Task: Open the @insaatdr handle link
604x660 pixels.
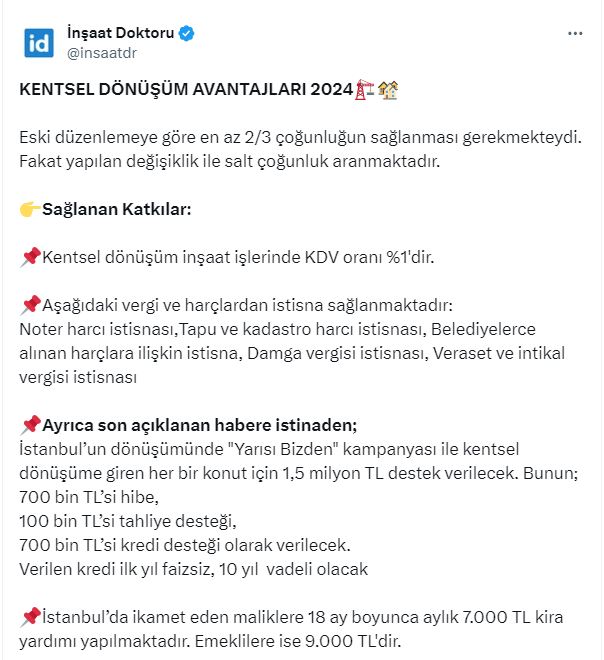Action: pos(101,52)
